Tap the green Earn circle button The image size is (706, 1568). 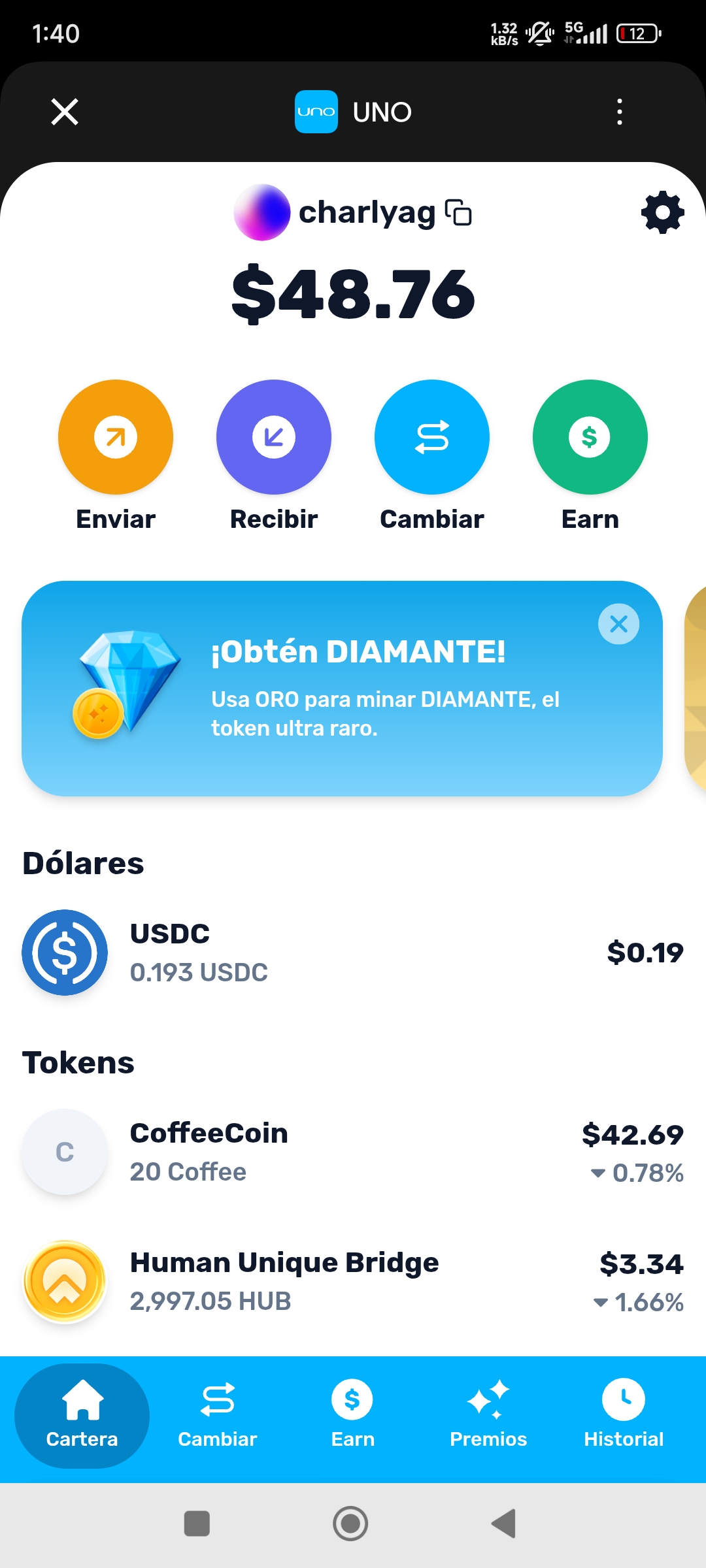590,437
